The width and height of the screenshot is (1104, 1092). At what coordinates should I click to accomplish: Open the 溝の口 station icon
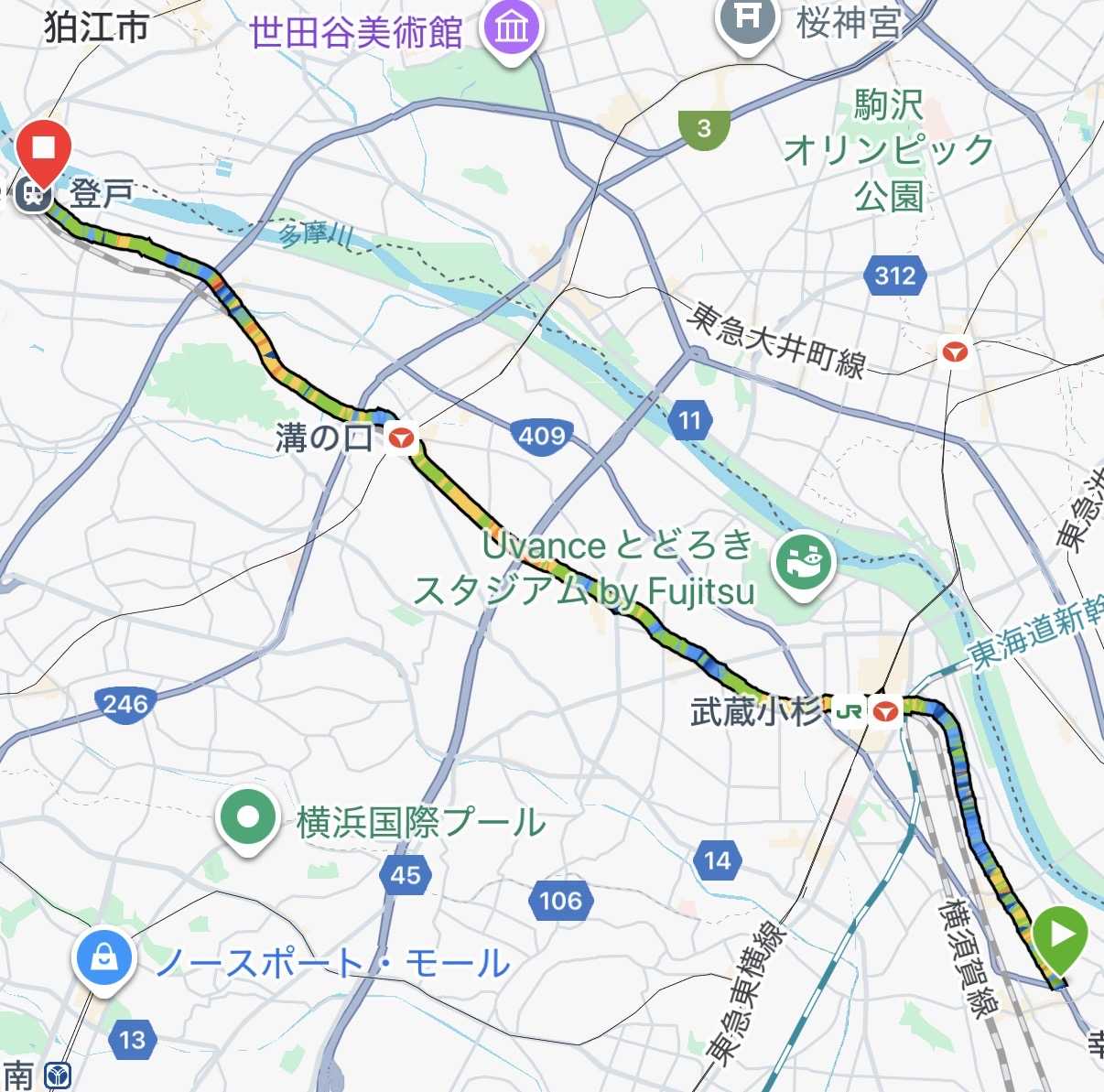click(x=400, y=438)
